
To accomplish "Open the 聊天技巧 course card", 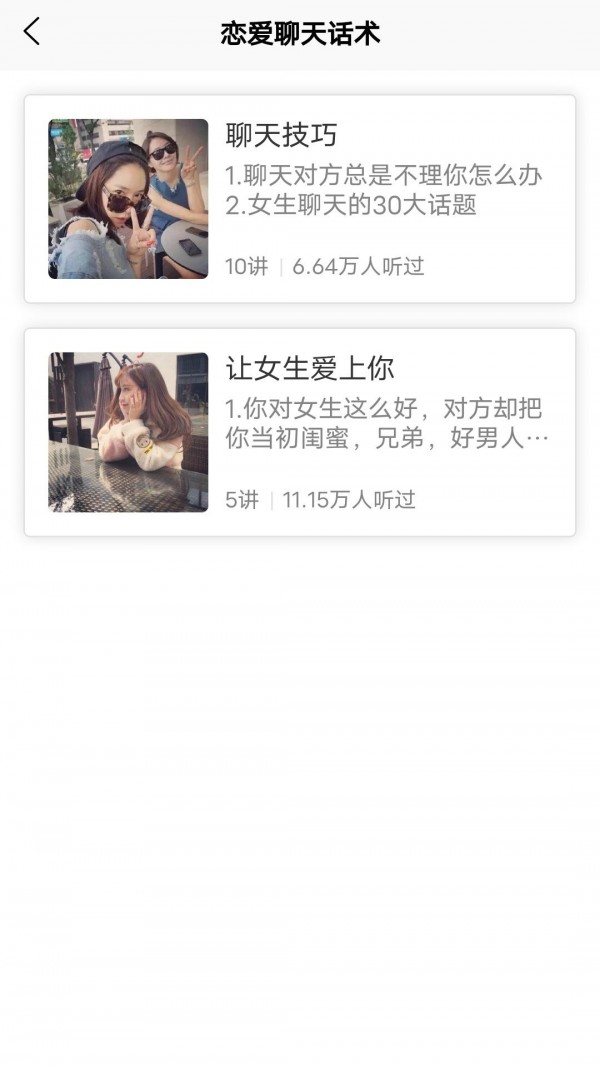I will [300, 199].
